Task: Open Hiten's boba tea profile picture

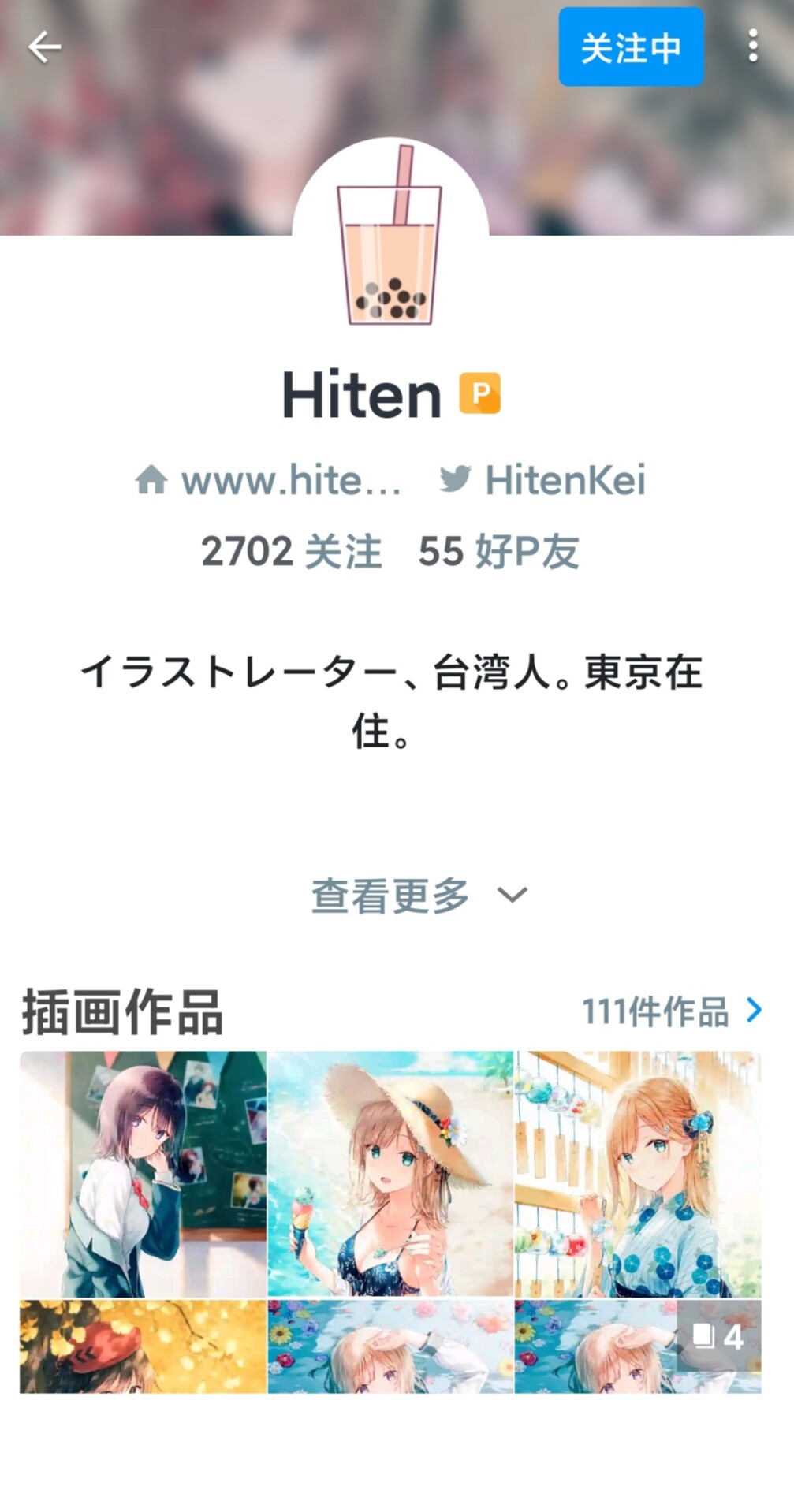Action: (x=390, y=236)
